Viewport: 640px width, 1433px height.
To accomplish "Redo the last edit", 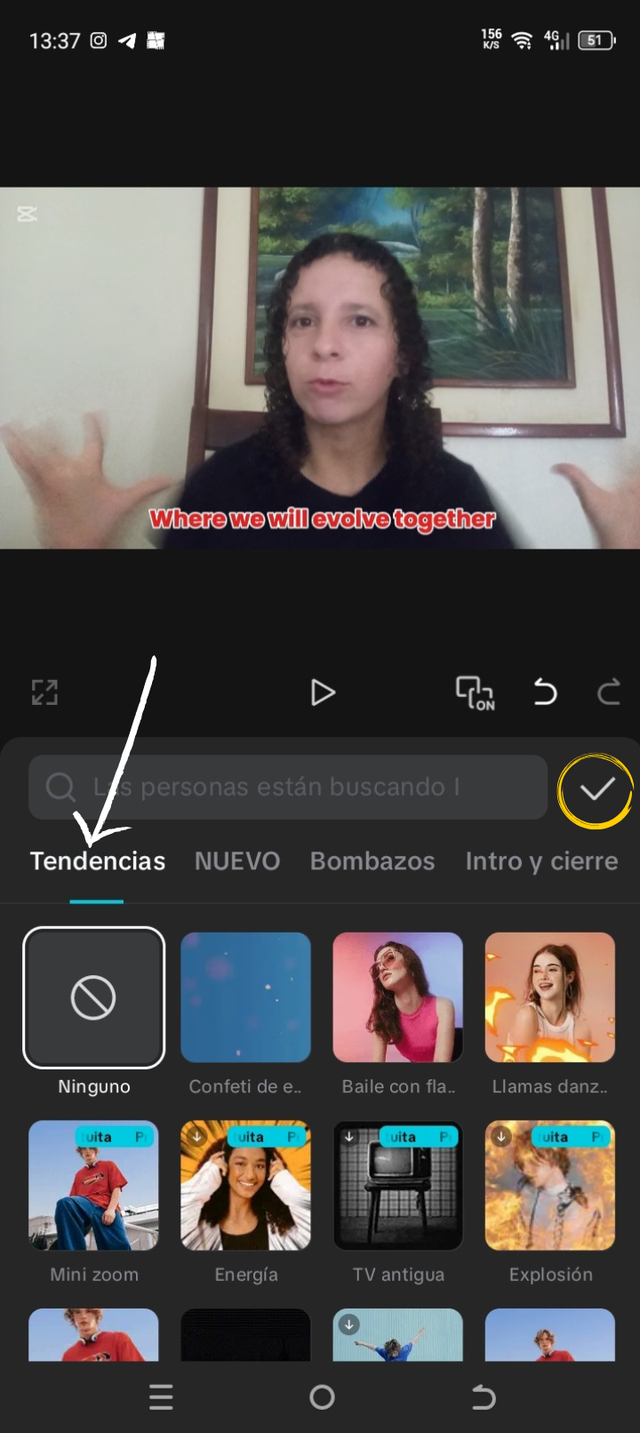I will pyautogui.click(x=608, y=692).
